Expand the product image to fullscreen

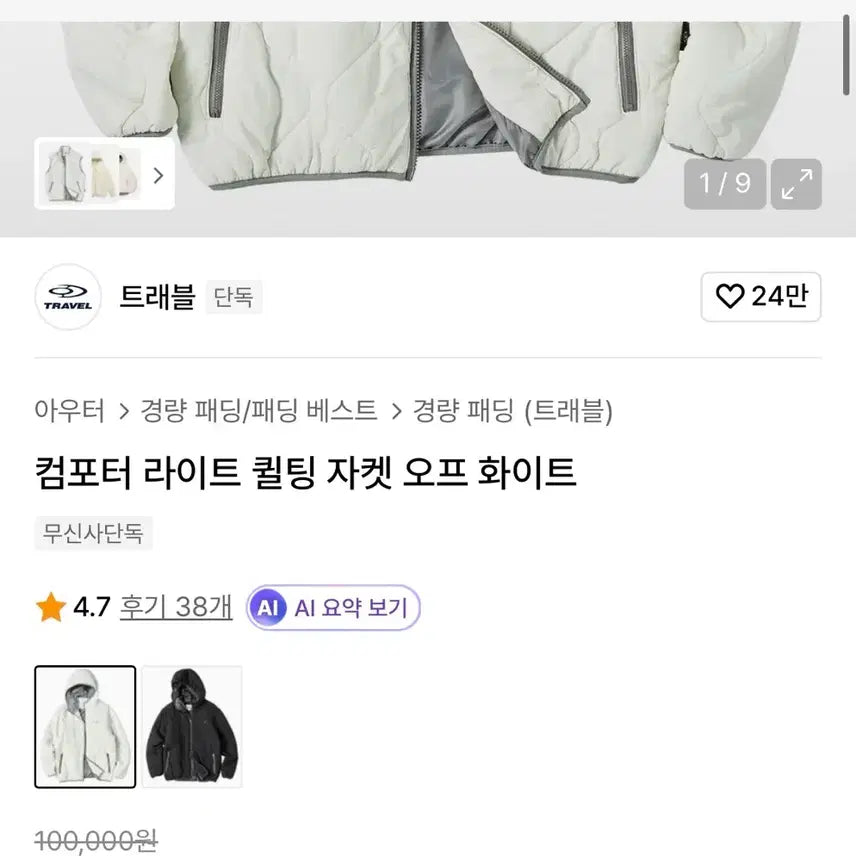pyautogui.click(x=796, y=184)
